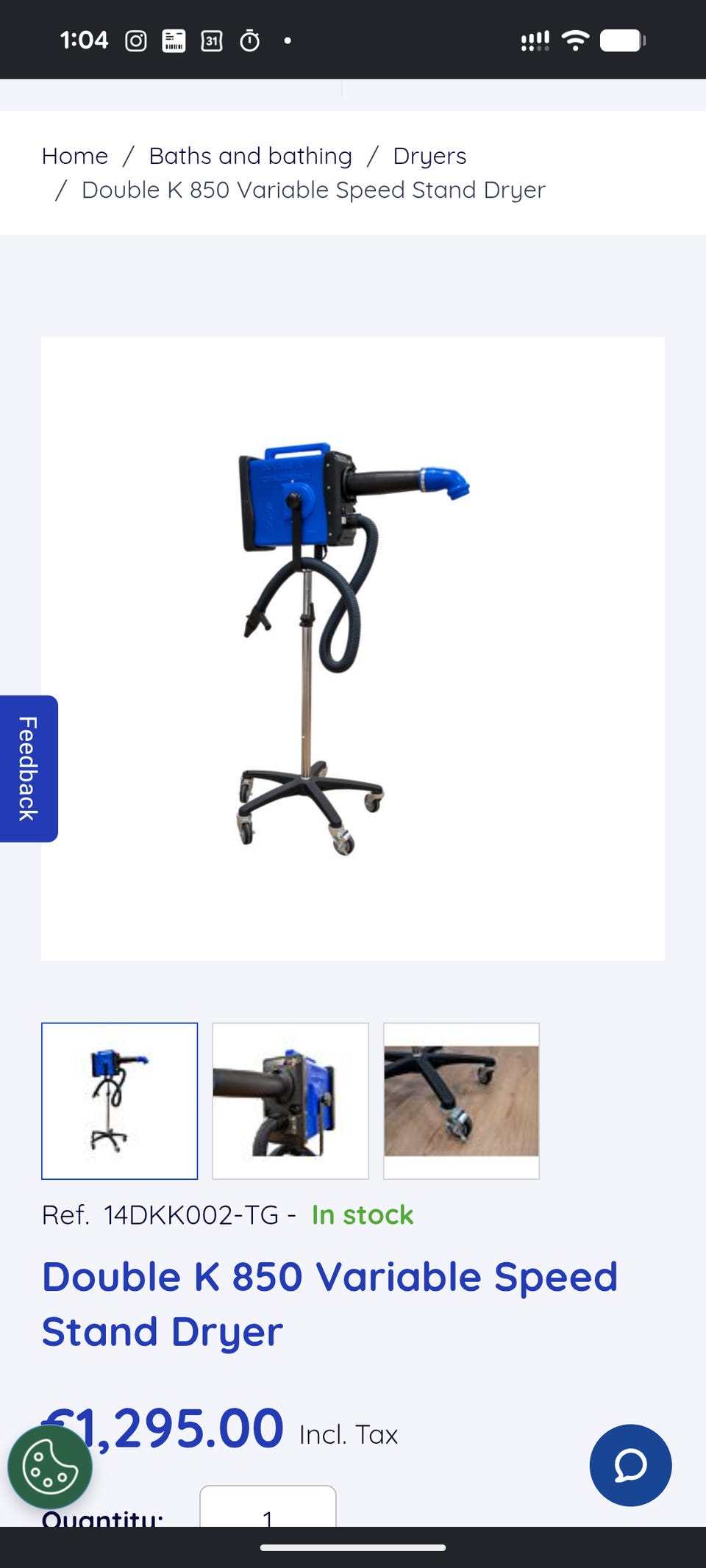View the second thumbnail of dryer motor
This screenshot has height=1568, width=706.
[290, 1100]
